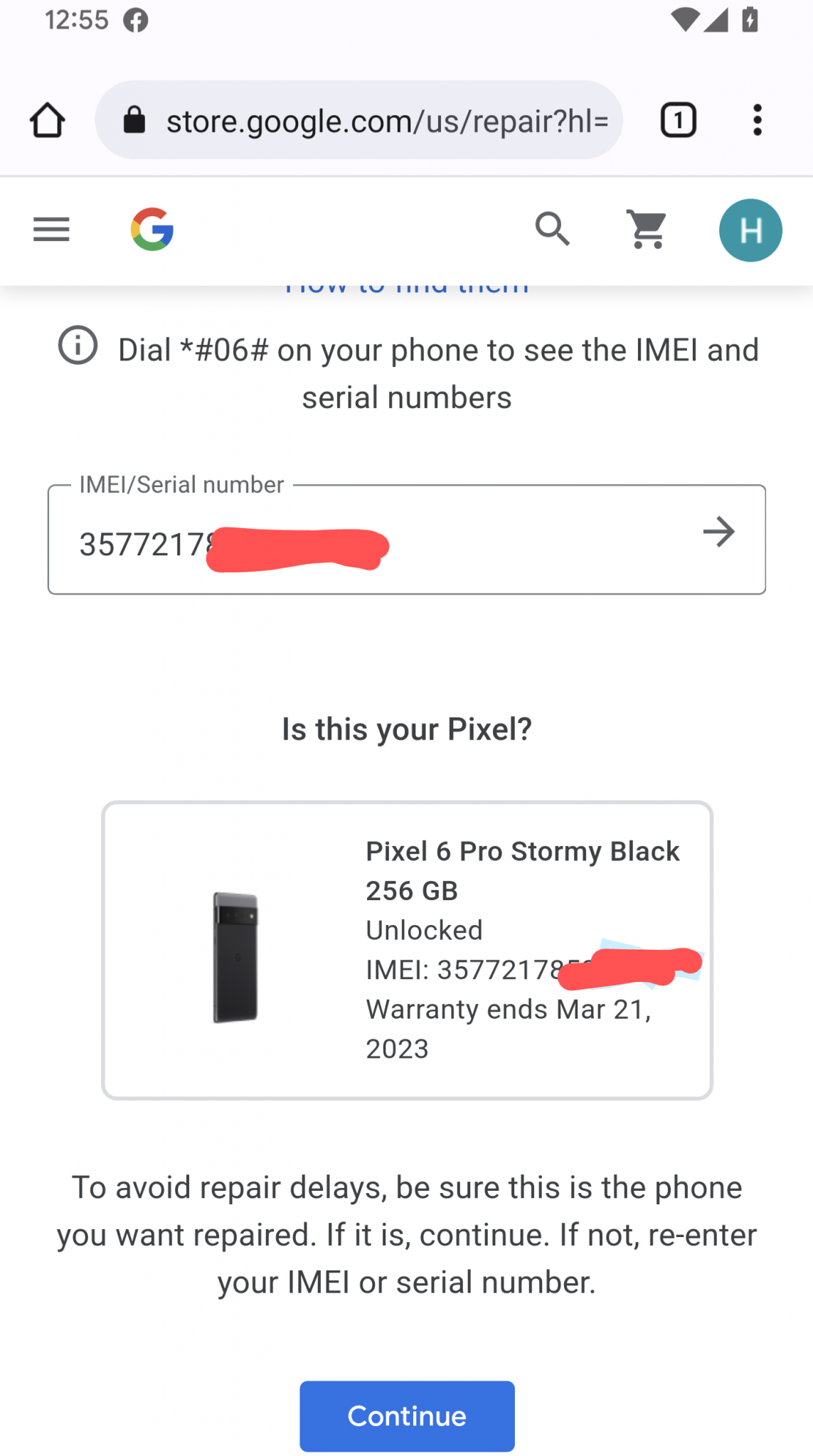Viewport: 813px width, 1456px height.
Task: Search the Google Store
Action: [x=553, y=229]
